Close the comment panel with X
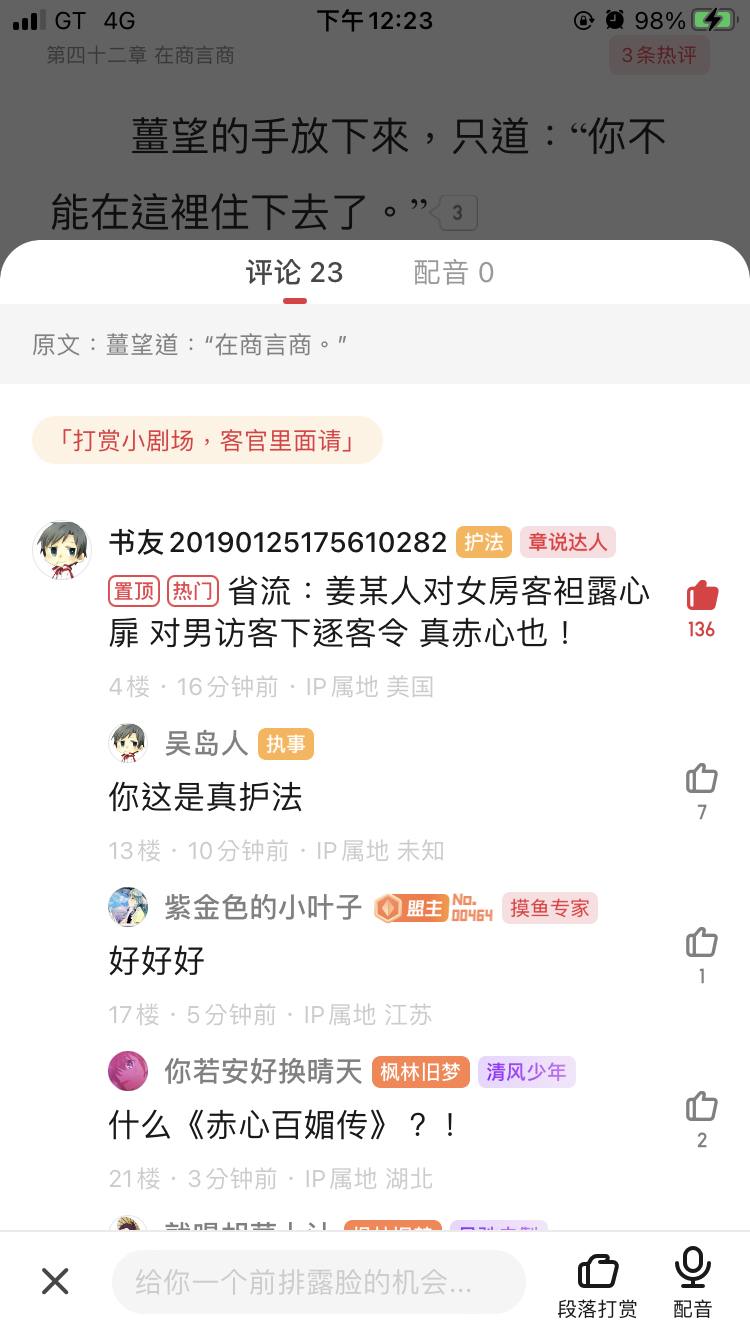The image size is (750, 1334). pos(55,1281)
